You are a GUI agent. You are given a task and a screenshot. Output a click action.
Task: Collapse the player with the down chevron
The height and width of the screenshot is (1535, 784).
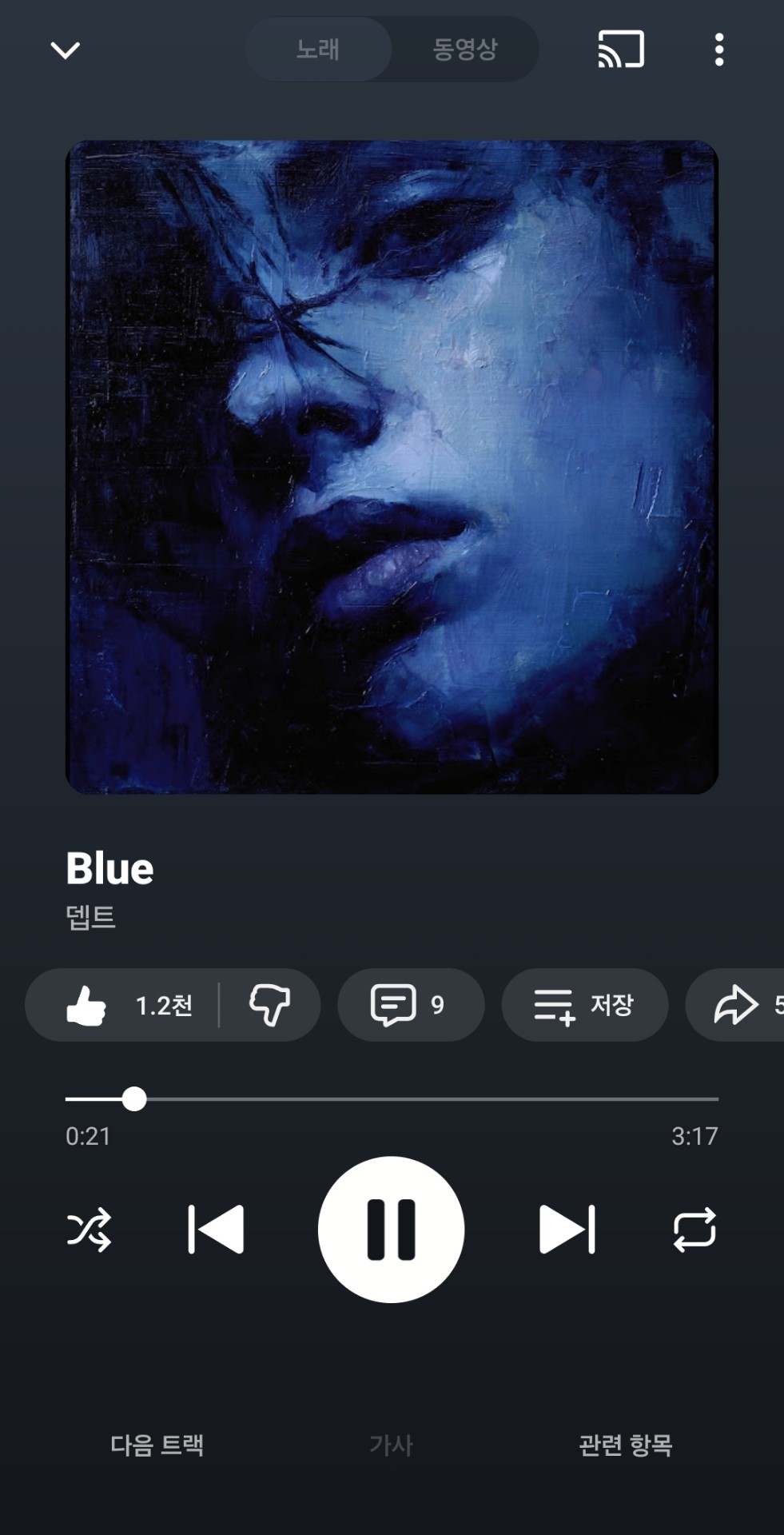coord(65,50)
